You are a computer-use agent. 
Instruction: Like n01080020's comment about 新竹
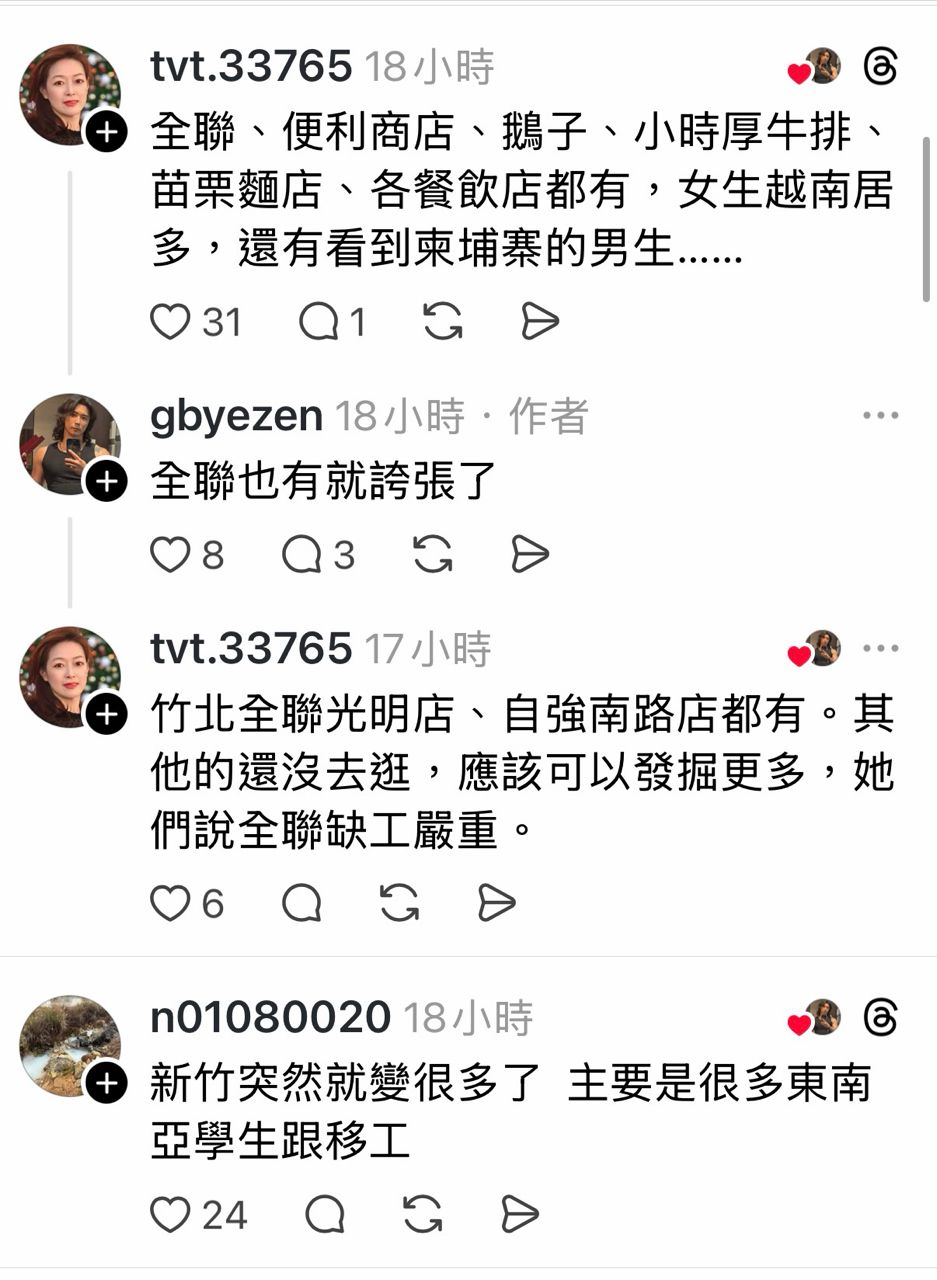click(171, 1214)
